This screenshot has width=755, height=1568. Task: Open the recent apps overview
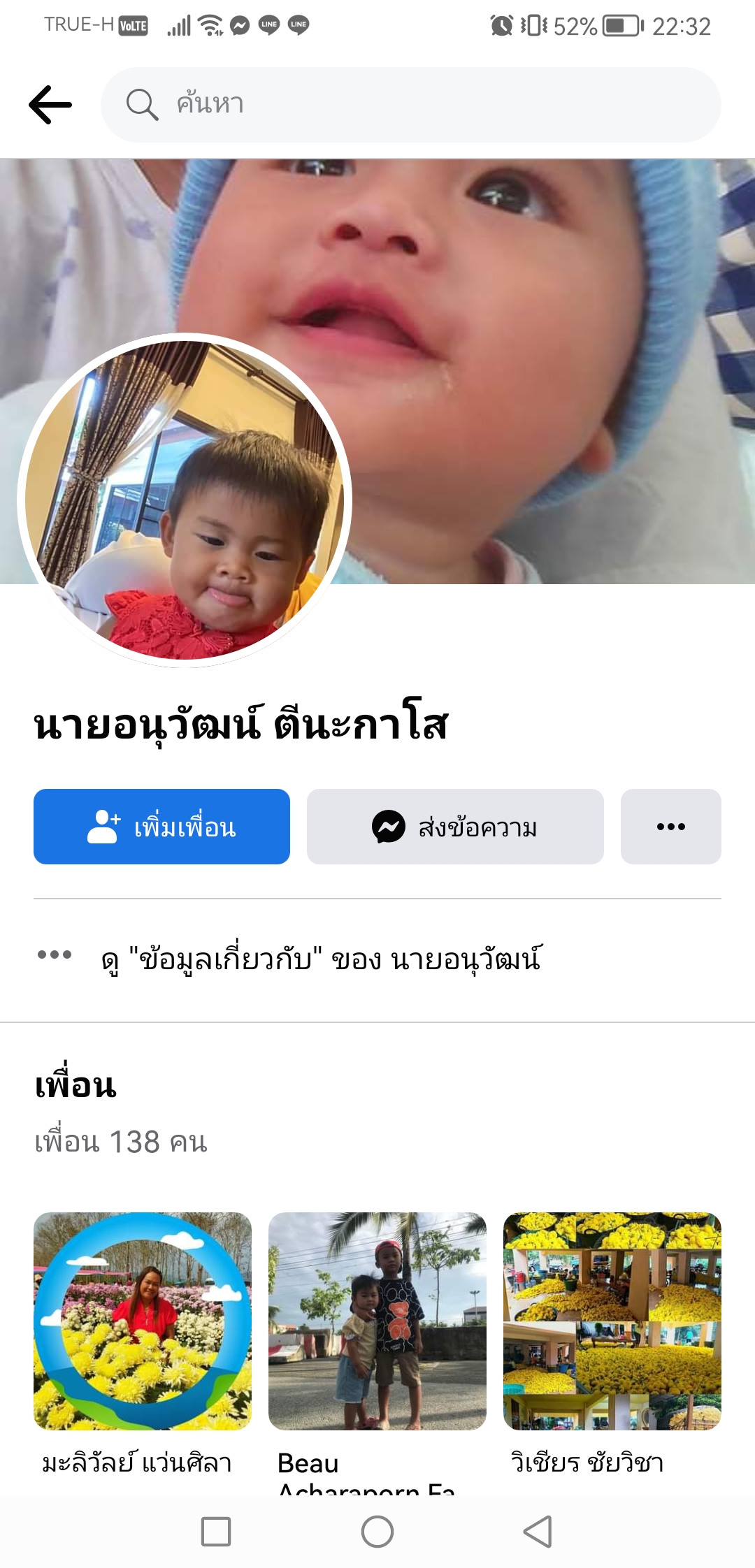click(216, 1532)
